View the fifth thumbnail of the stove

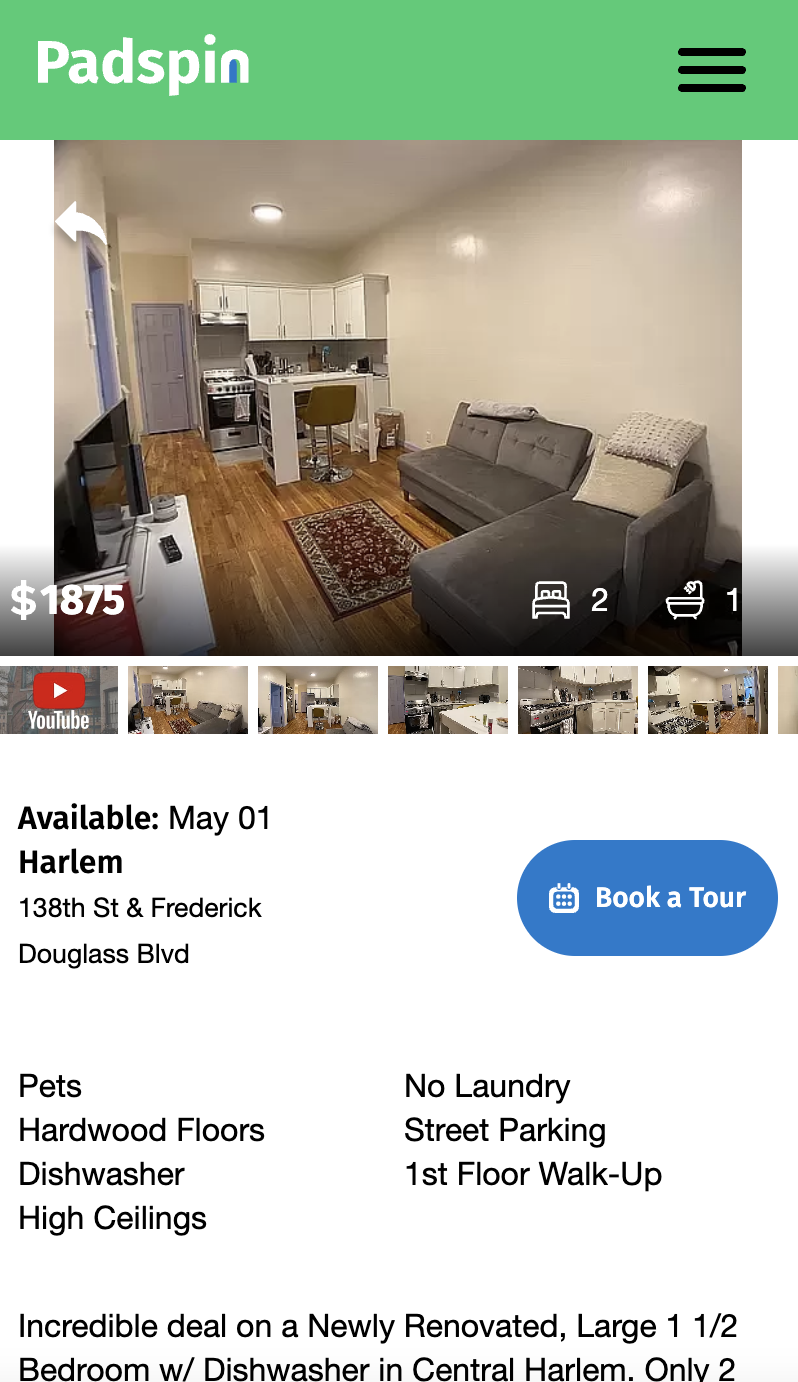[x=578, y=700]
